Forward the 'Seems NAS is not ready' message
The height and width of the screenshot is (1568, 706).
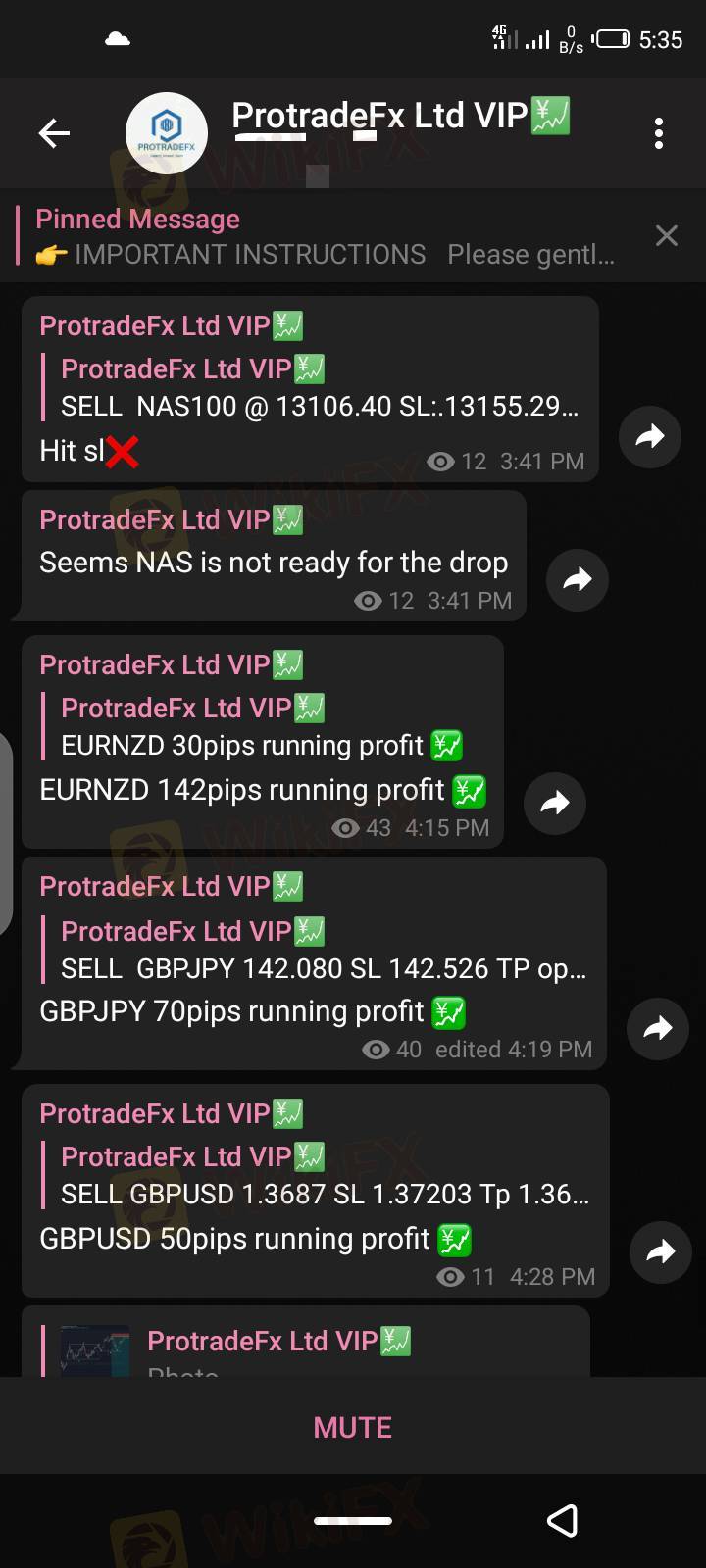578,579
